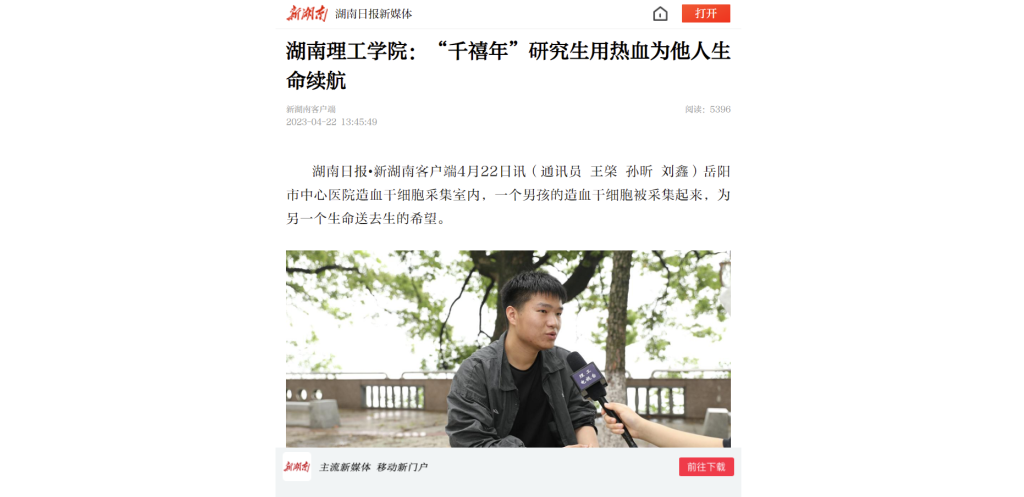The width and height of the screenshot is (1024, 497).
Task: Go to the home page icon
Action: [660, 13]
